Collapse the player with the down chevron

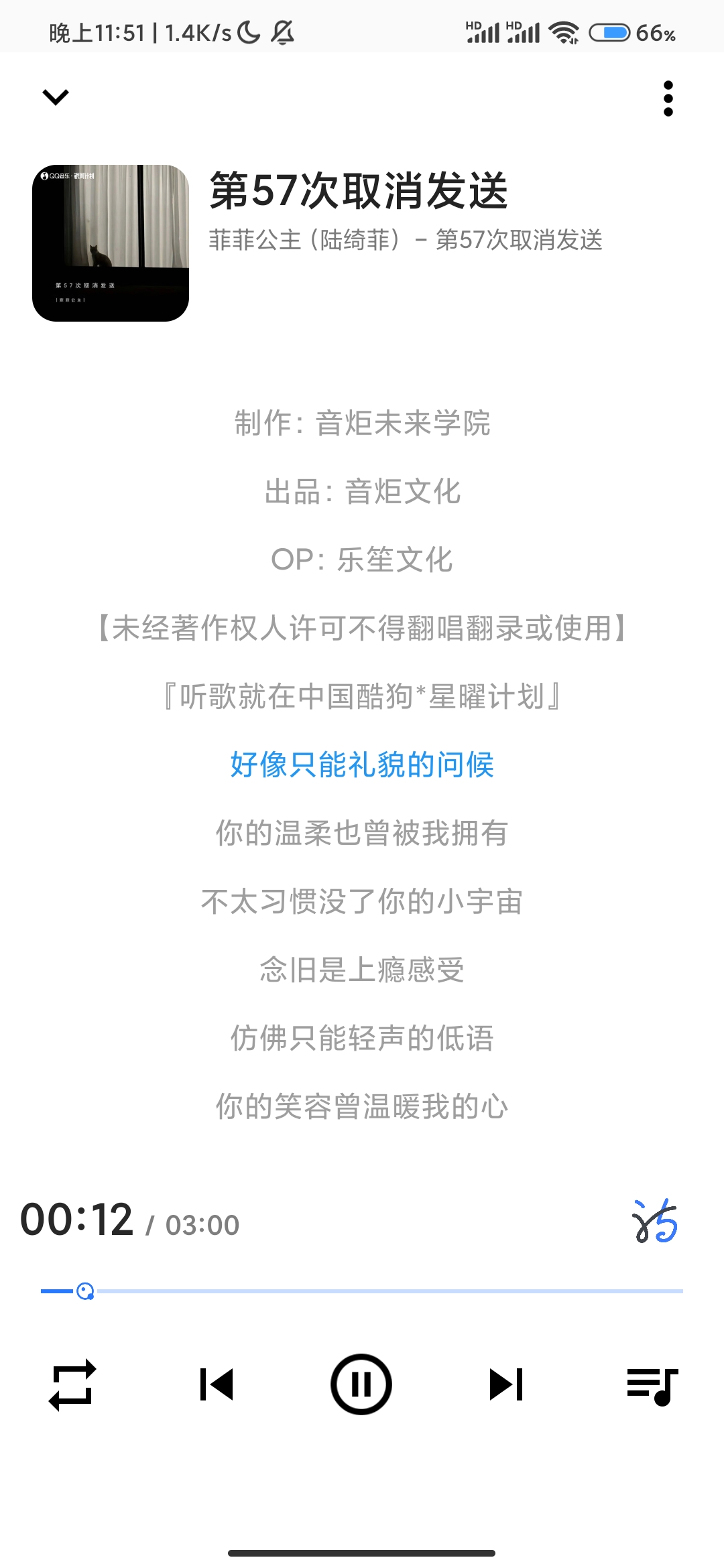[55, 96]
